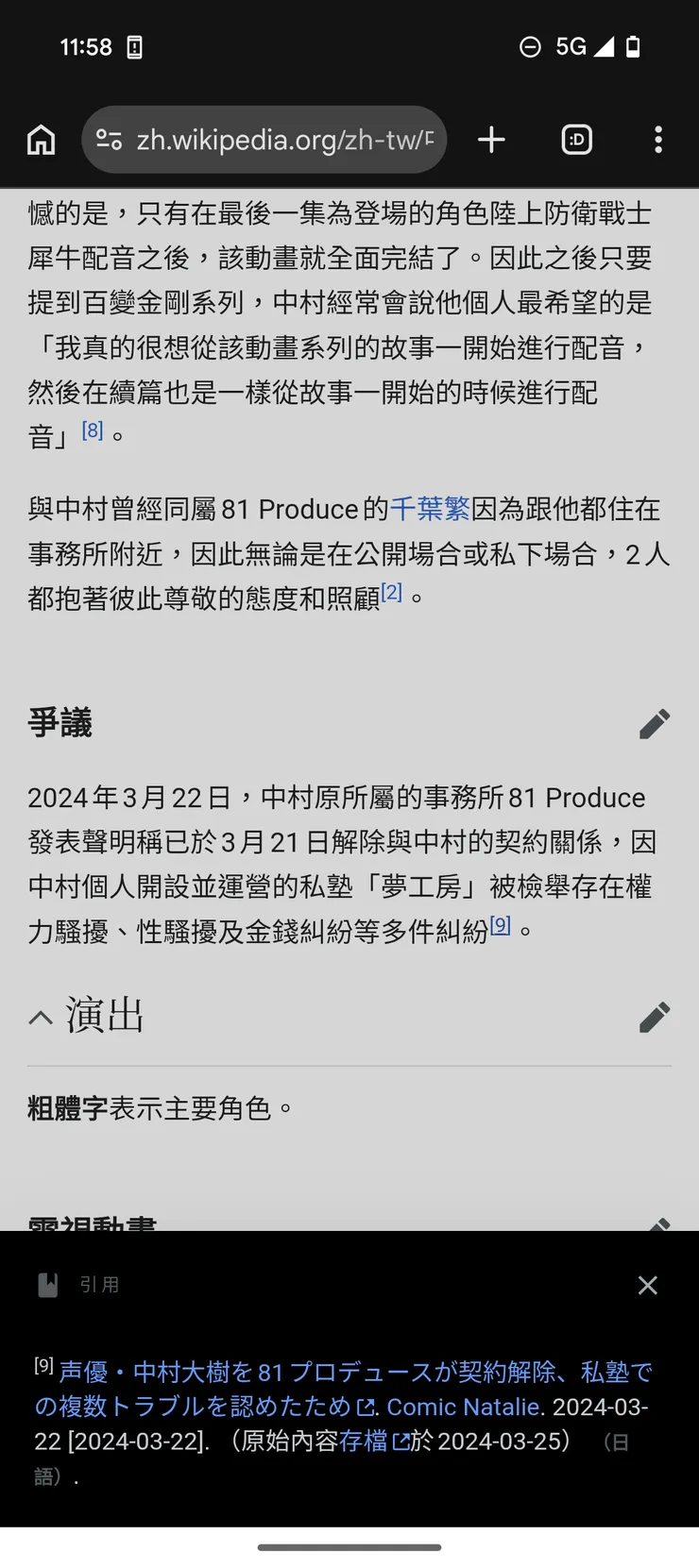Tap reference marker [2] about 千葉繁
699x1568 pixels.
pos(393,590)
